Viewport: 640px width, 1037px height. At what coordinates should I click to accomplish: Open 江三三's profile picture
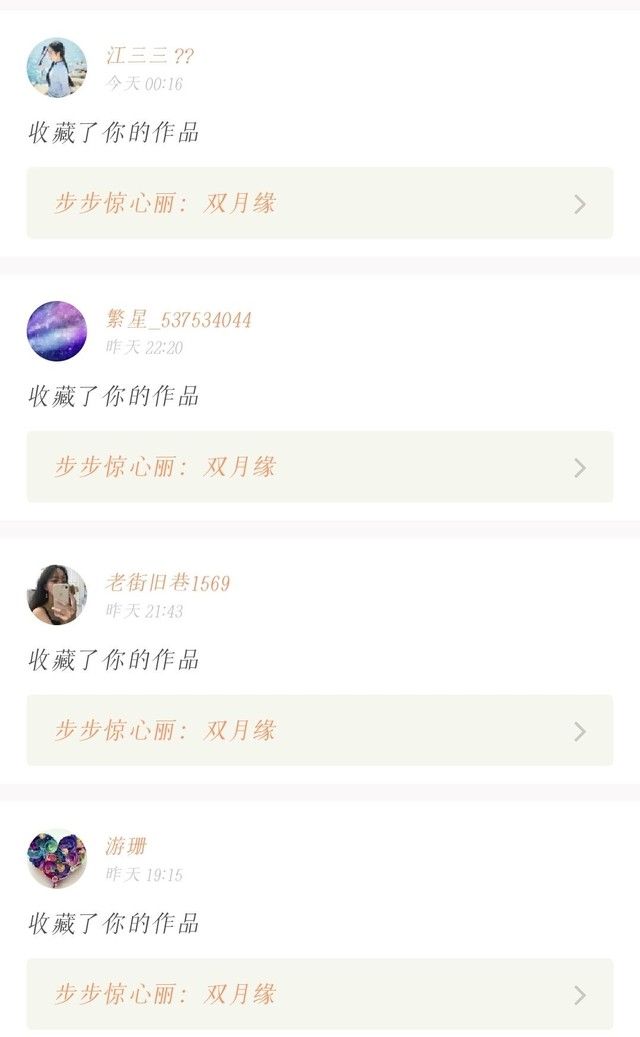(x=57, y=68)
